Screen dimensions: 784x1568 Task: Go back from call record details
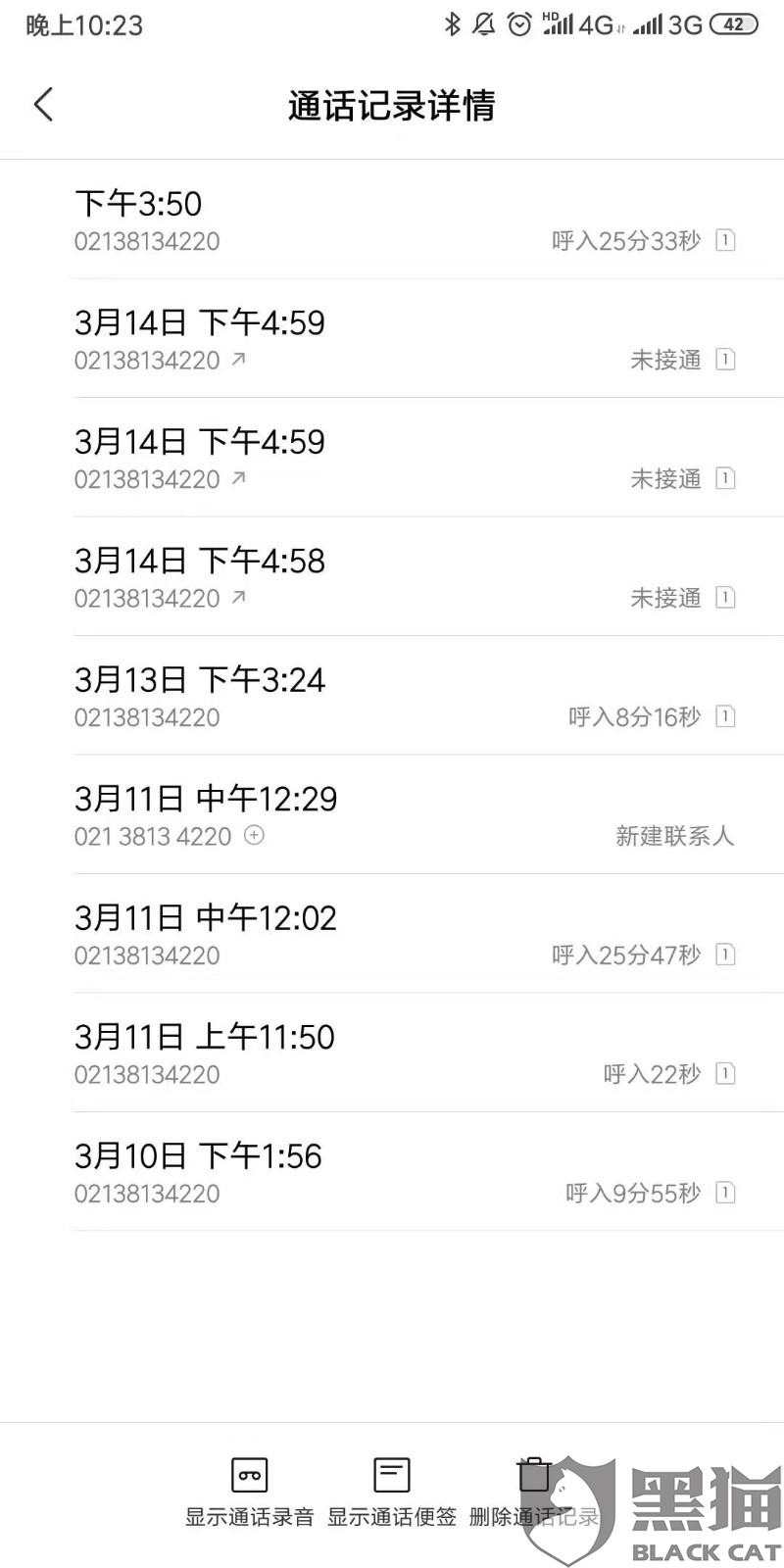click(x=43, y=104)
